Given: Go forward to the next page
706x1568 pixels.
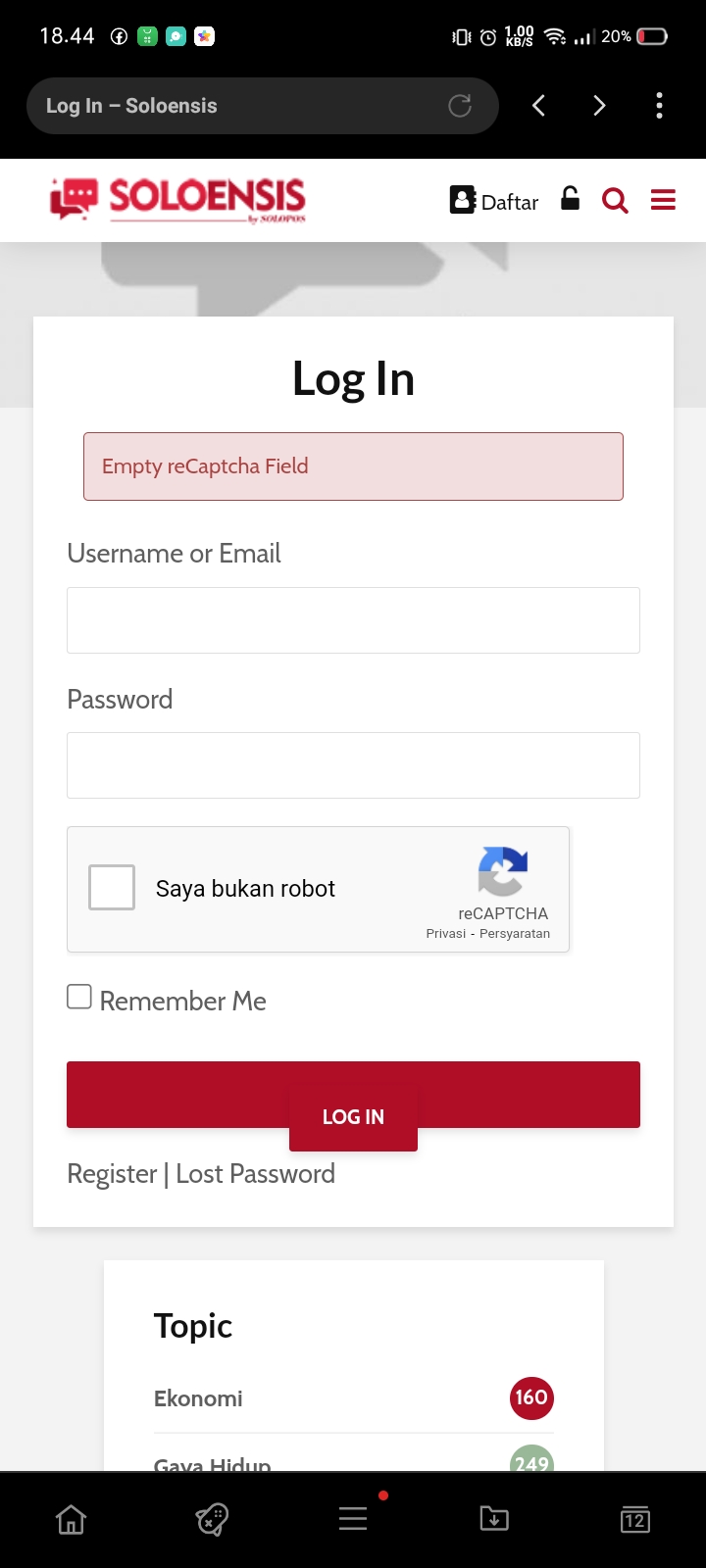Looking at the screenshot, I should pyautogui.click(x=599, y=106).
